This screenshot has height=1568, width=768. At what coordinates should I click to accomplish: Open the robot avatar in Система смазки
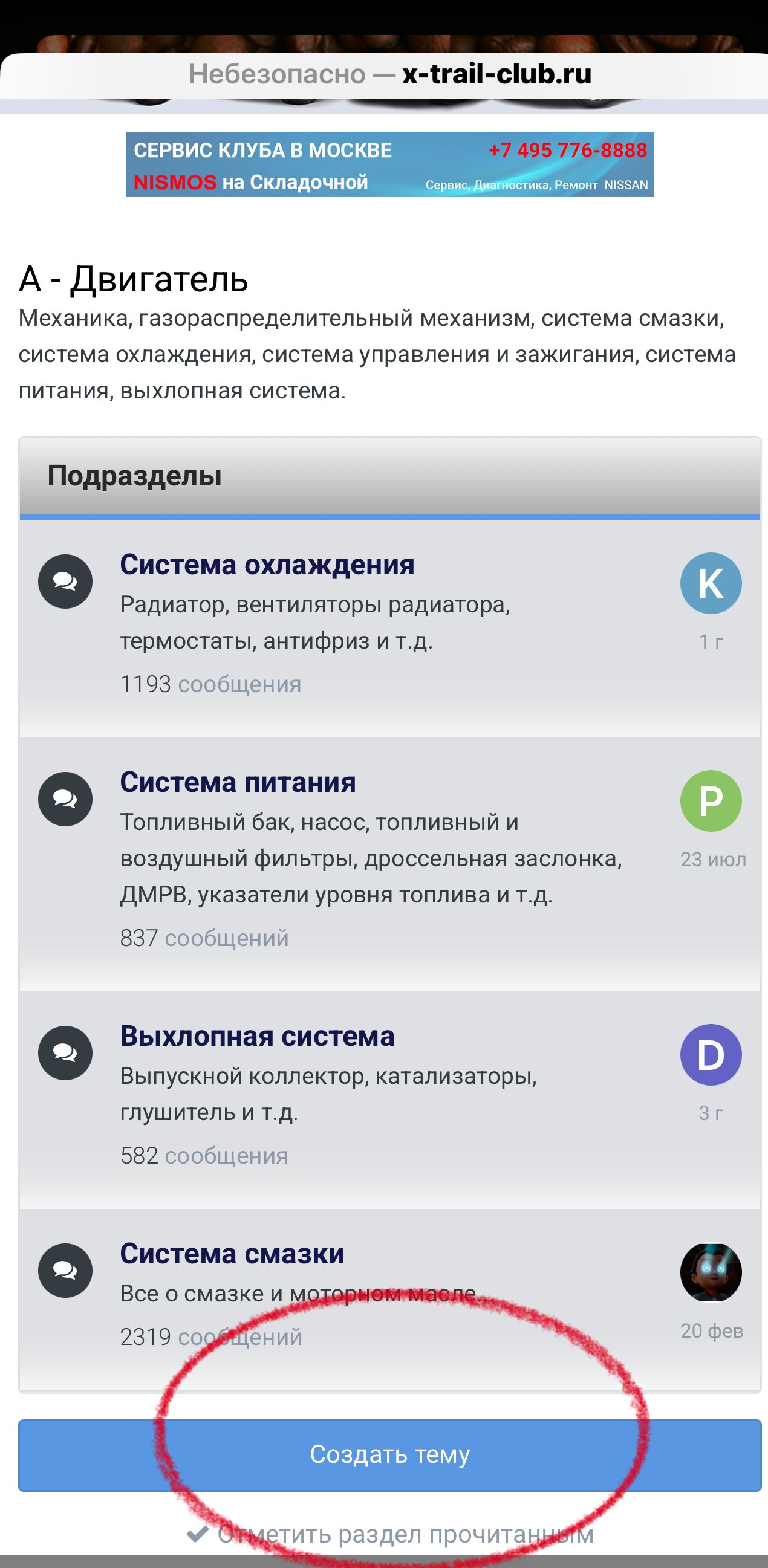tap(711, 1272)
